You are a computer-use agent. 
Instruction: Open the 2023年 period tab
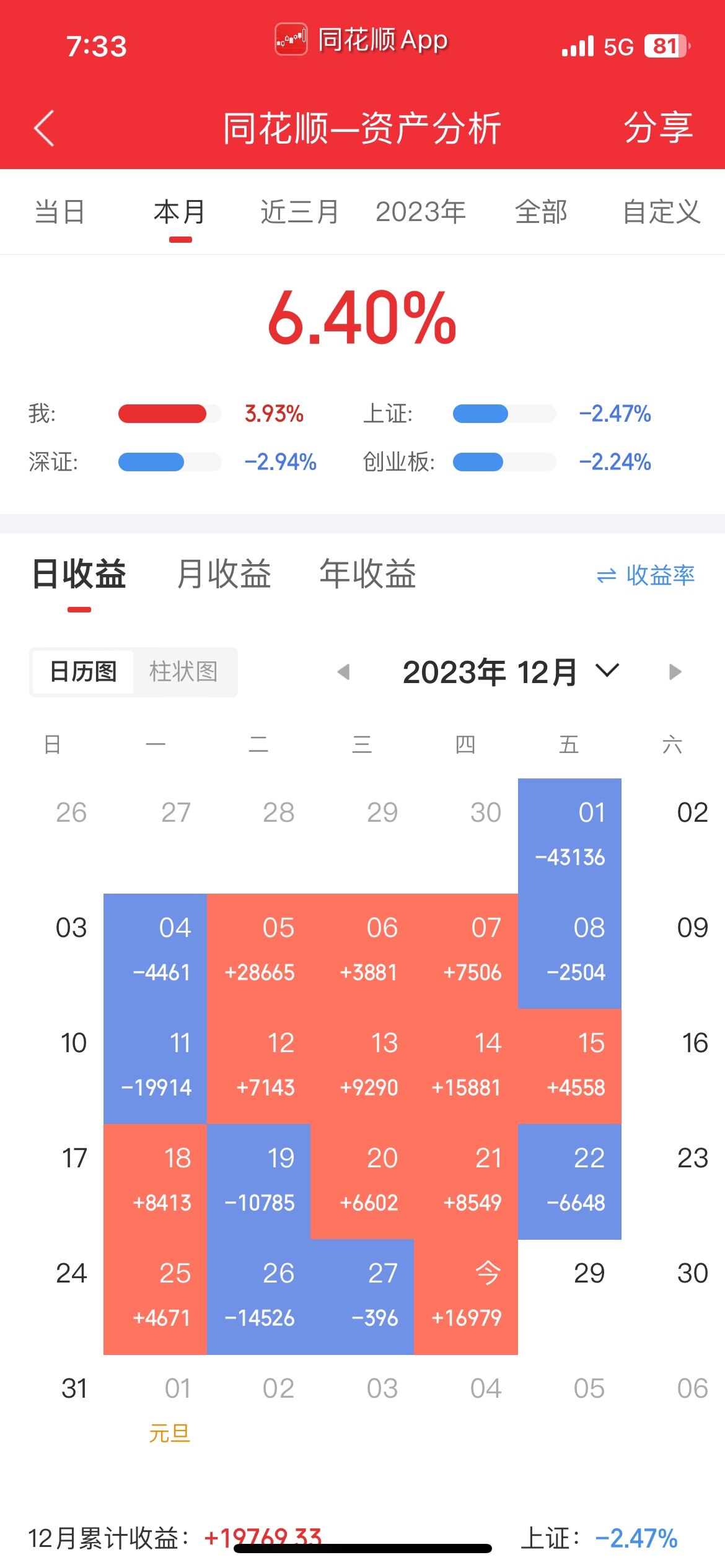coord(420,212)
